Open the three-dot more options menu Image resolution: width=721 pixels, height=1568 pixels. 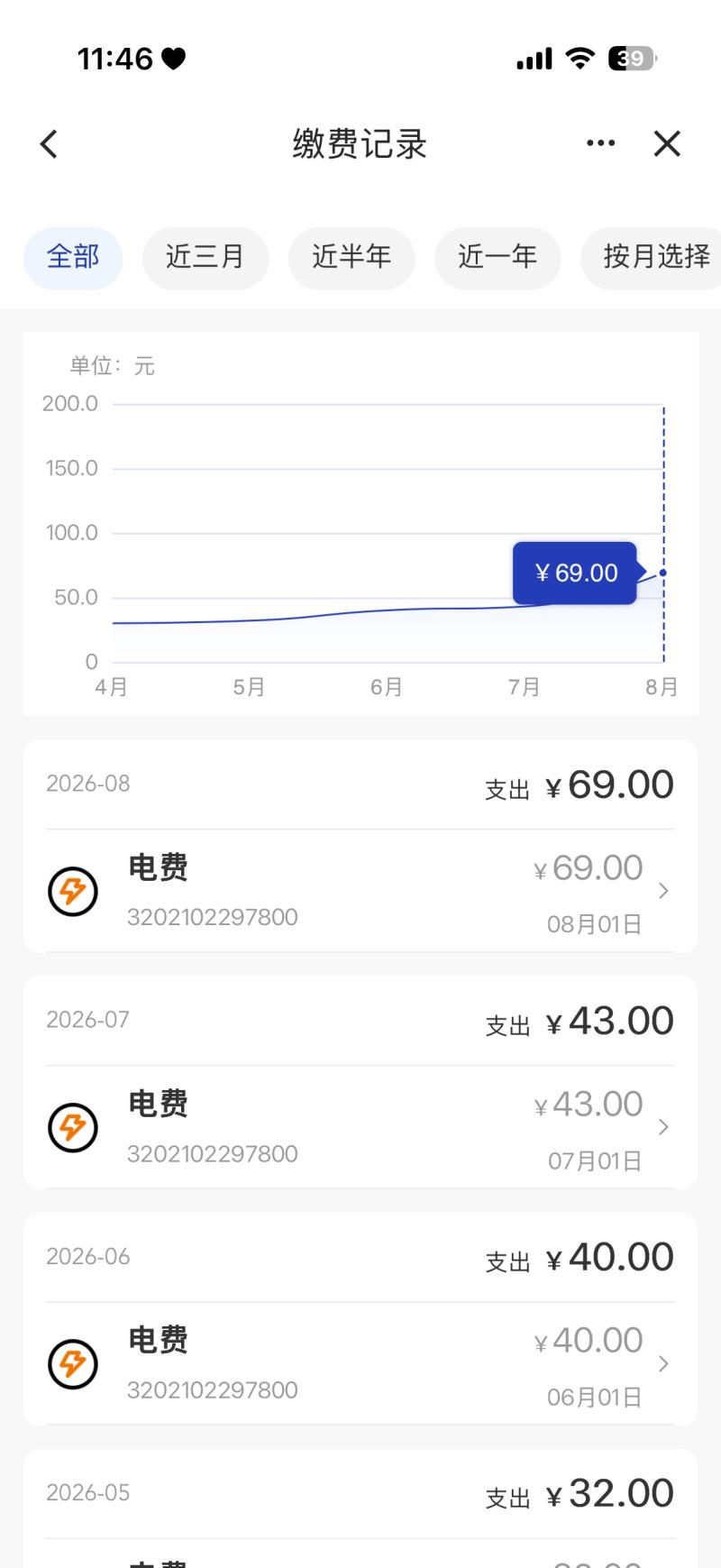coord(600,143)
